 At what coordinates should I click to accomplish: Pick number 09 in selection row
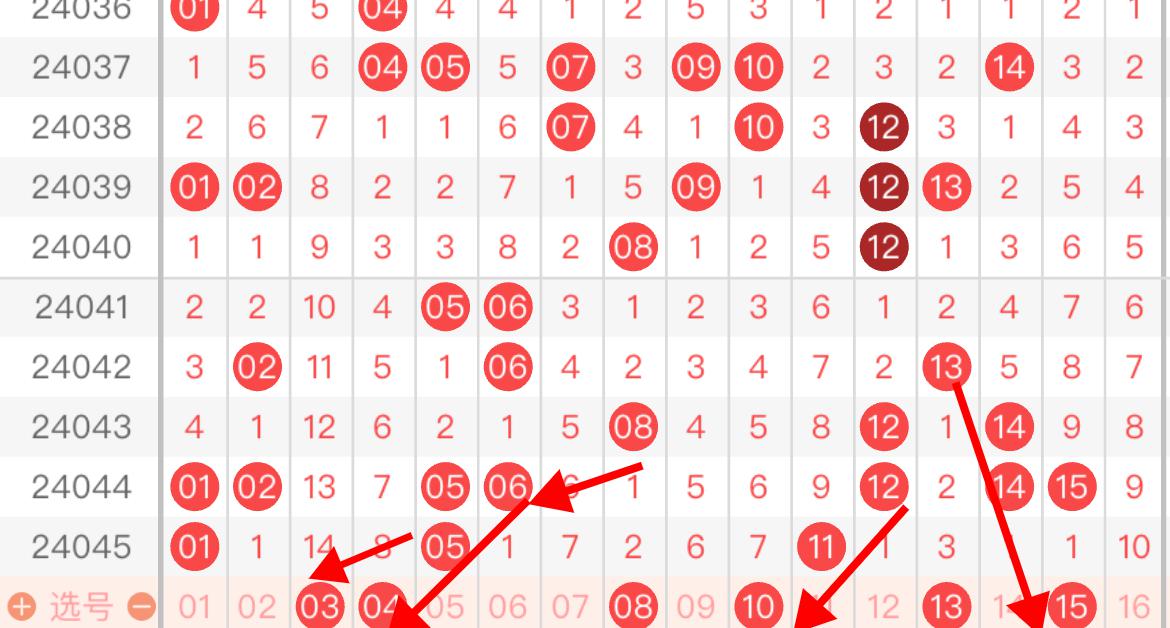[x=695, y=606]
